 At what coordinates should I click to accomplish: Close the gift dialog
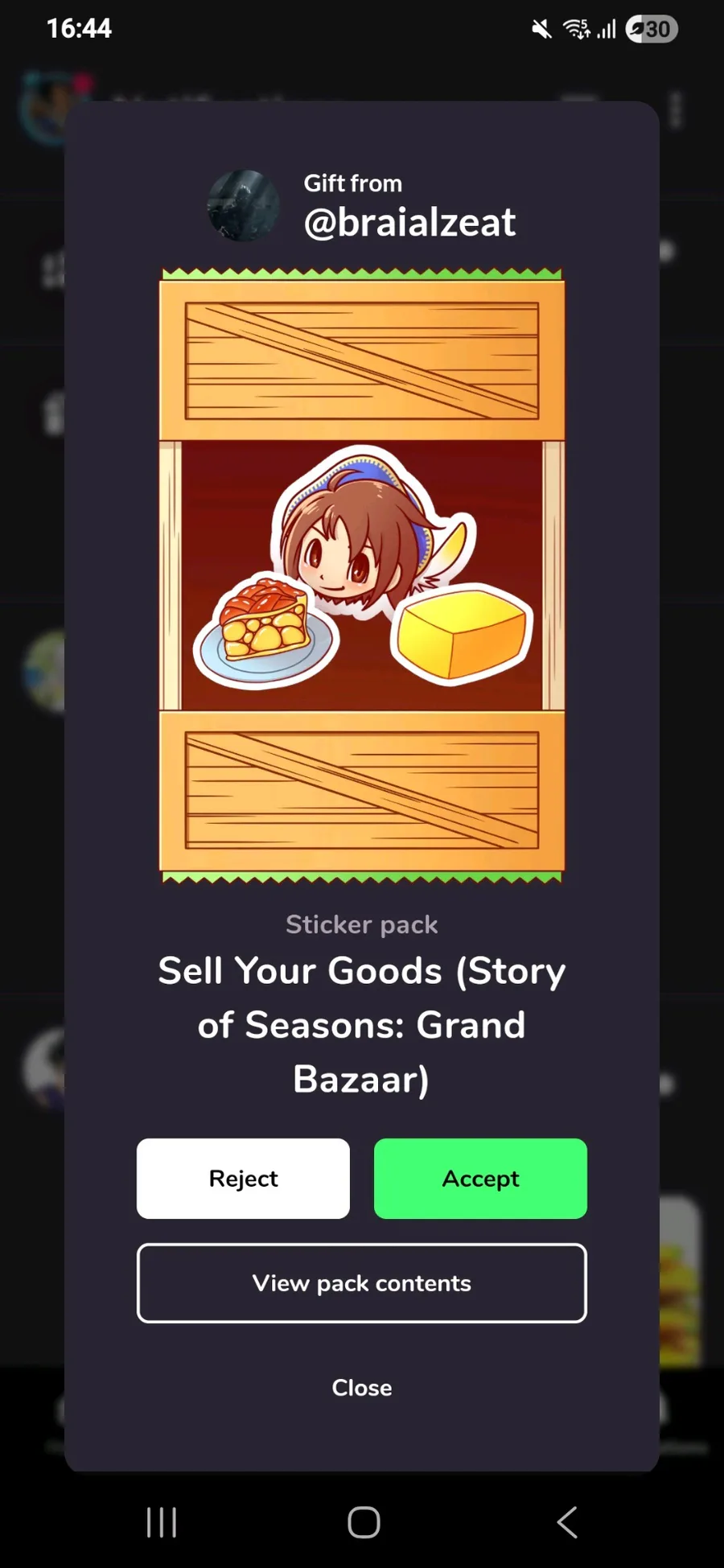coord(362,1388)
